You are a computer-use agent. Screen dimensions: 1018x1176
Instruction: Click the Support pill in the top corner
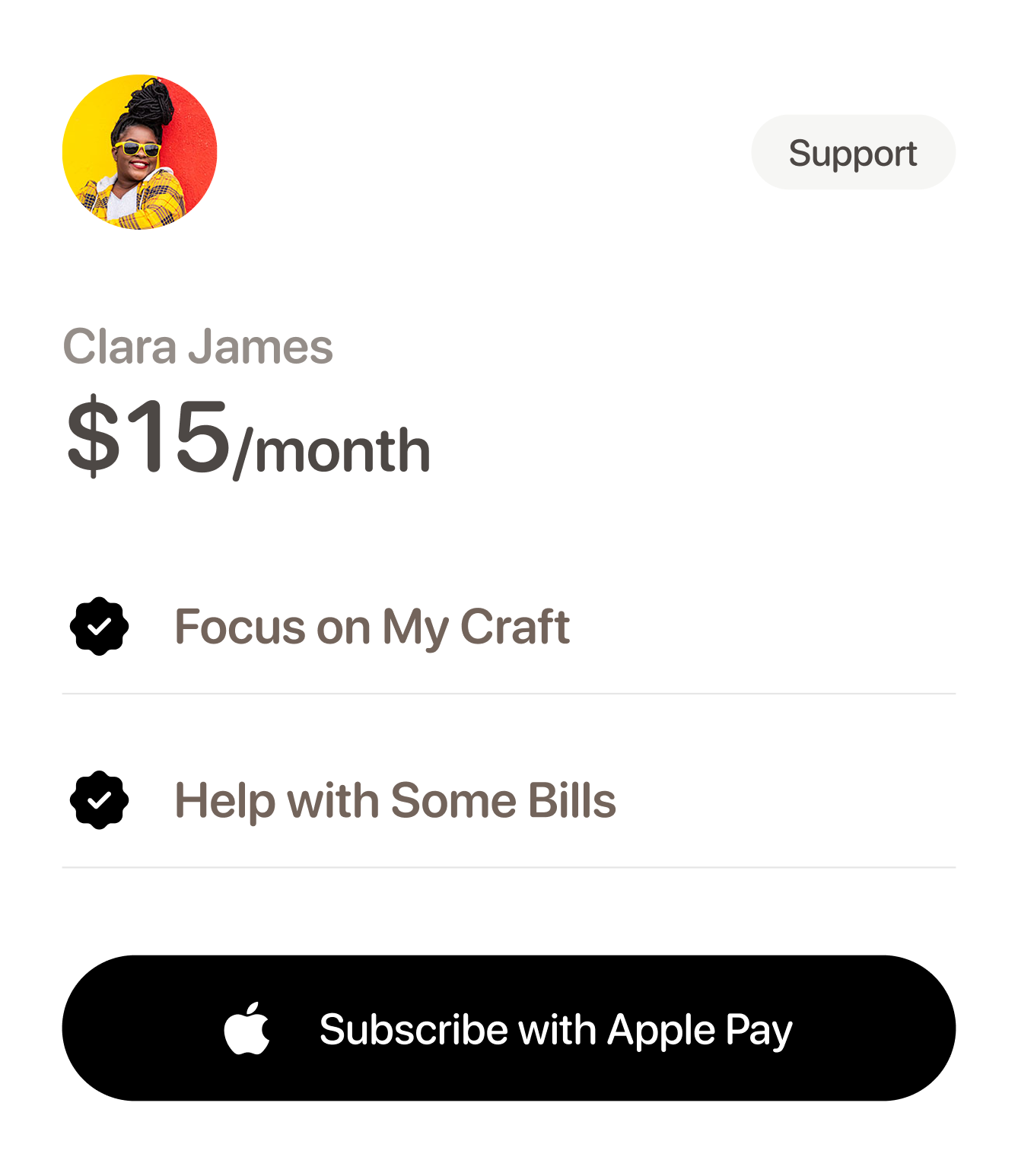852,152
